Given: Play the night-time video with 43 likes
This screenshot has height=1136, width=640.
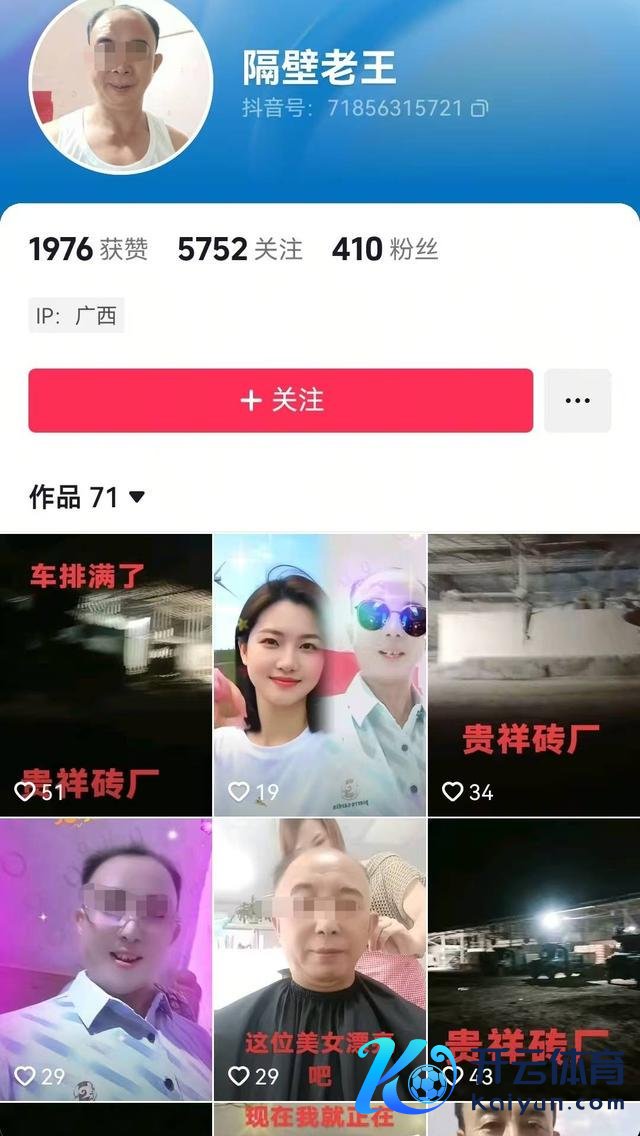Looking at the screenshot, I should 534,958.
